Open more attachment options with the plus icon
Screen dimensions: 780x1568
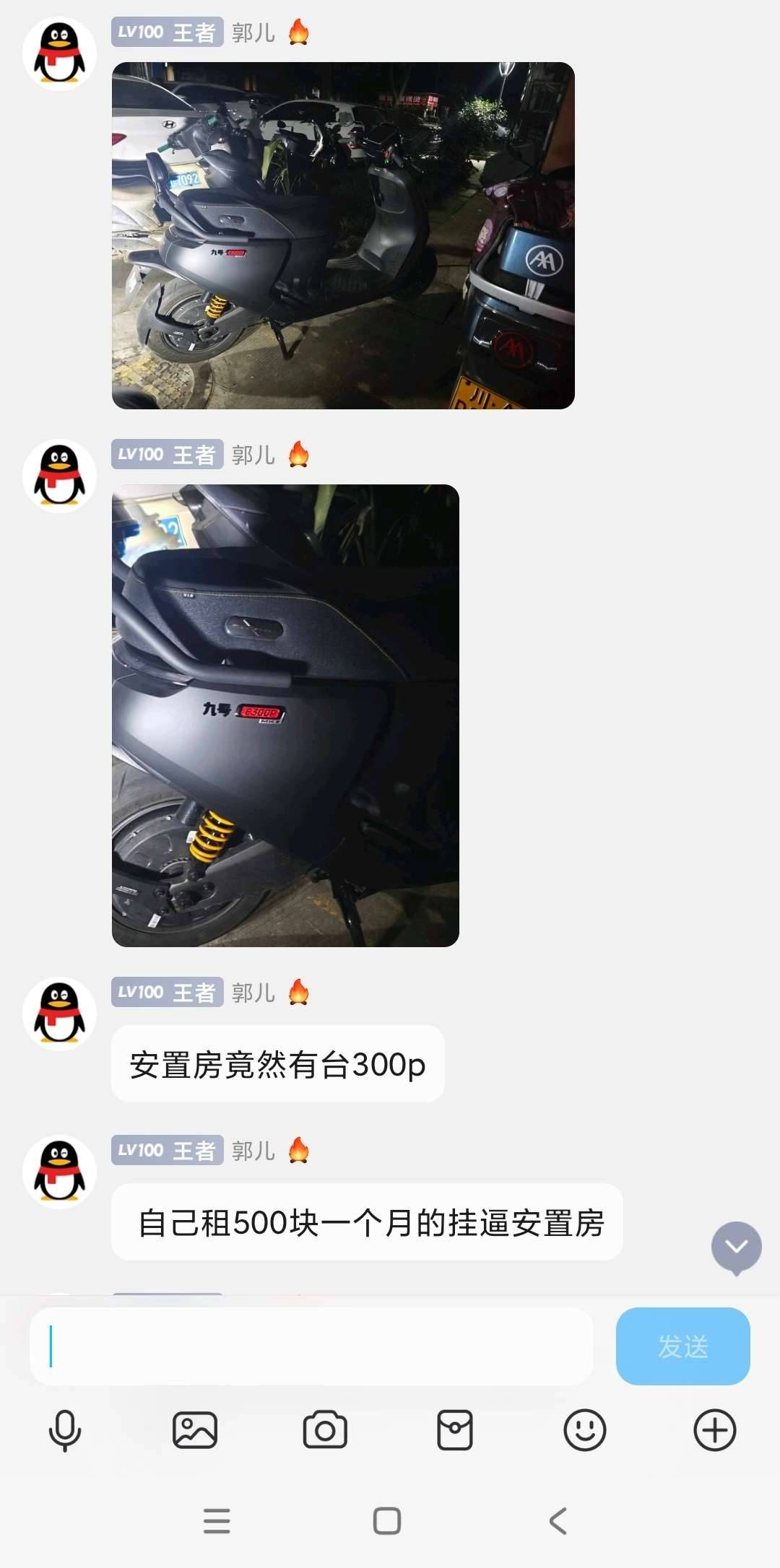pyautogui.click(x=714, y=1430)
